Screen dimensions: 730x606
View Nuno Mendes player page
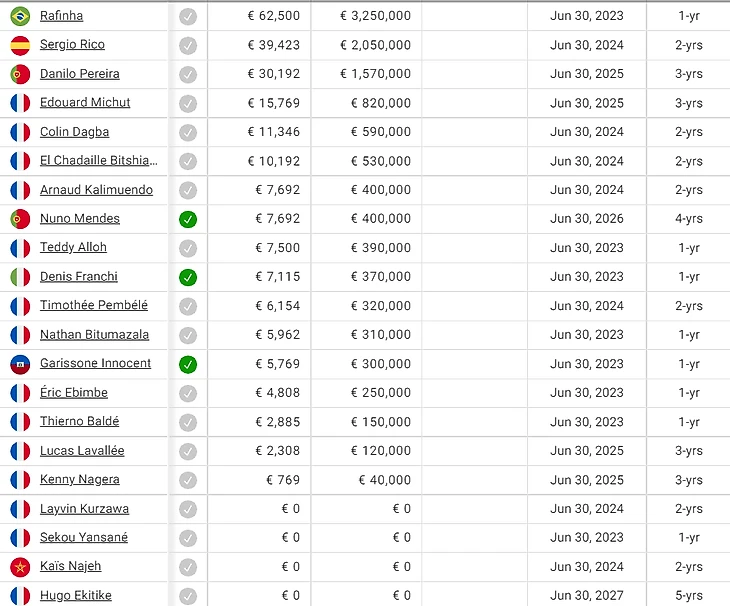(x=79, y=219)
